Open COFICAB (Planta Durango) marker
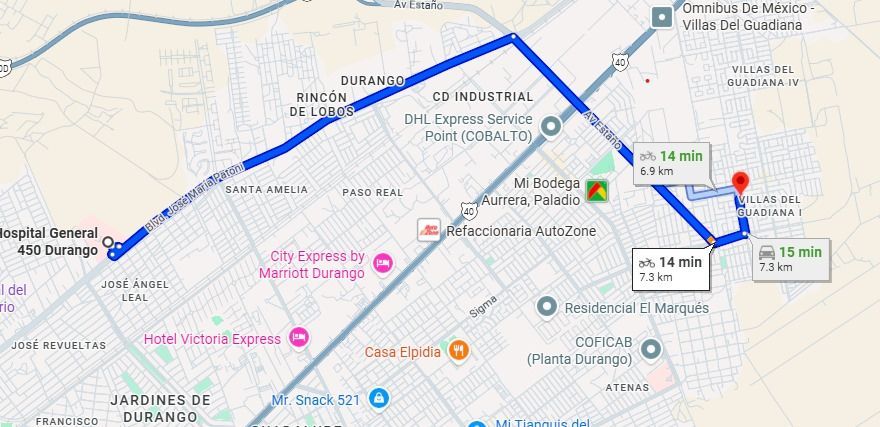Screen dimensions: 880x427 click(x=652, y=350)
